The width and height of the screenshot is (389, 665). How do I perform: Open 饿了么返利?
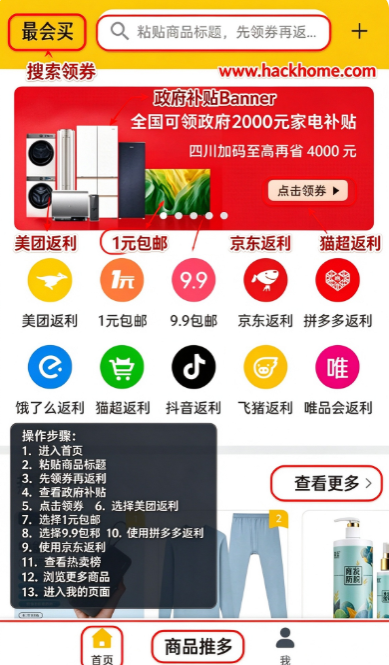click(x=50, y=380)
